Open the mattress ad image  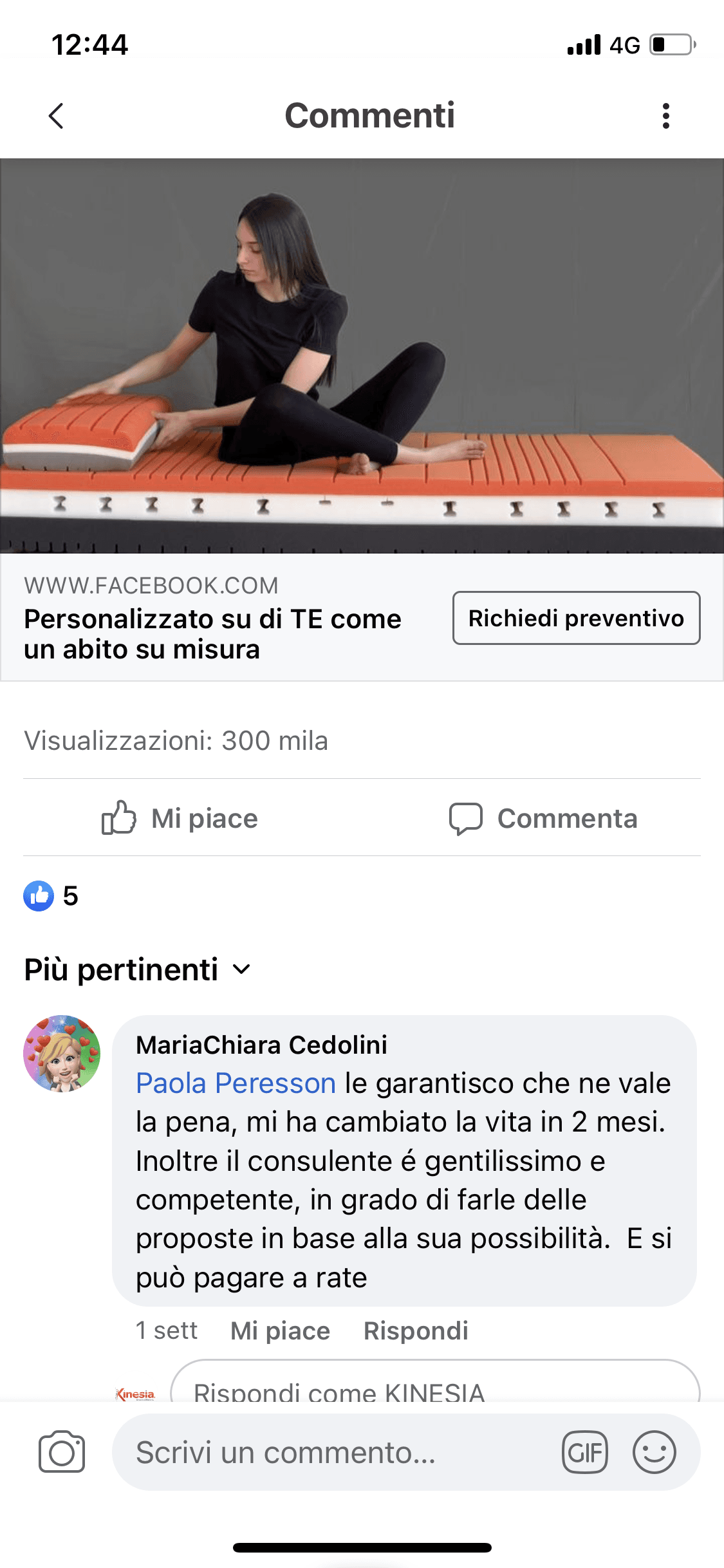click(x=362, y=355)
